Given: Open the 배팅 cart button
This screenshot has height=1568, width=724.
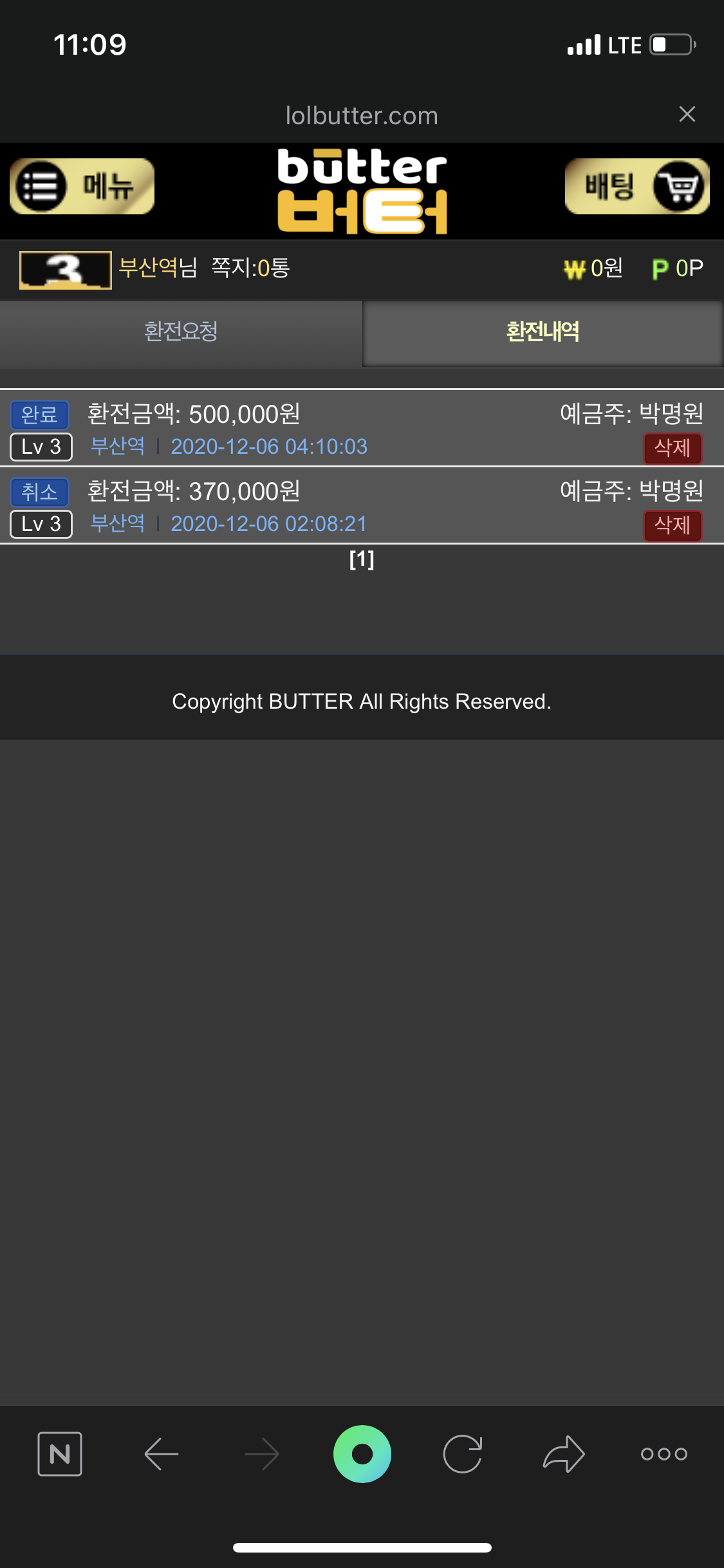Looking at the screenshot, I should [637, 186].
